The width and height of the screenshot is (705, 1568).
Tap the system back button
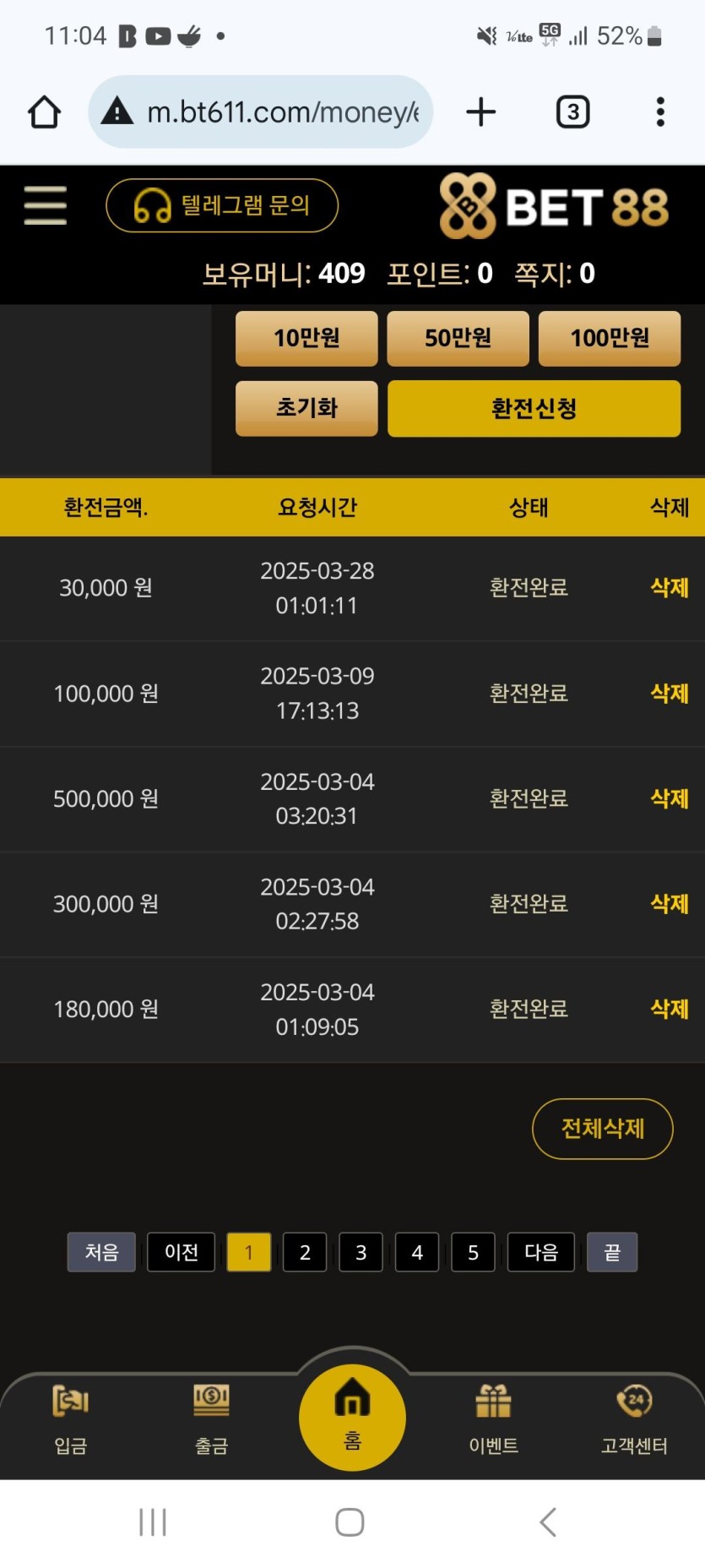pyautogui.click(x=547, y=1522)
